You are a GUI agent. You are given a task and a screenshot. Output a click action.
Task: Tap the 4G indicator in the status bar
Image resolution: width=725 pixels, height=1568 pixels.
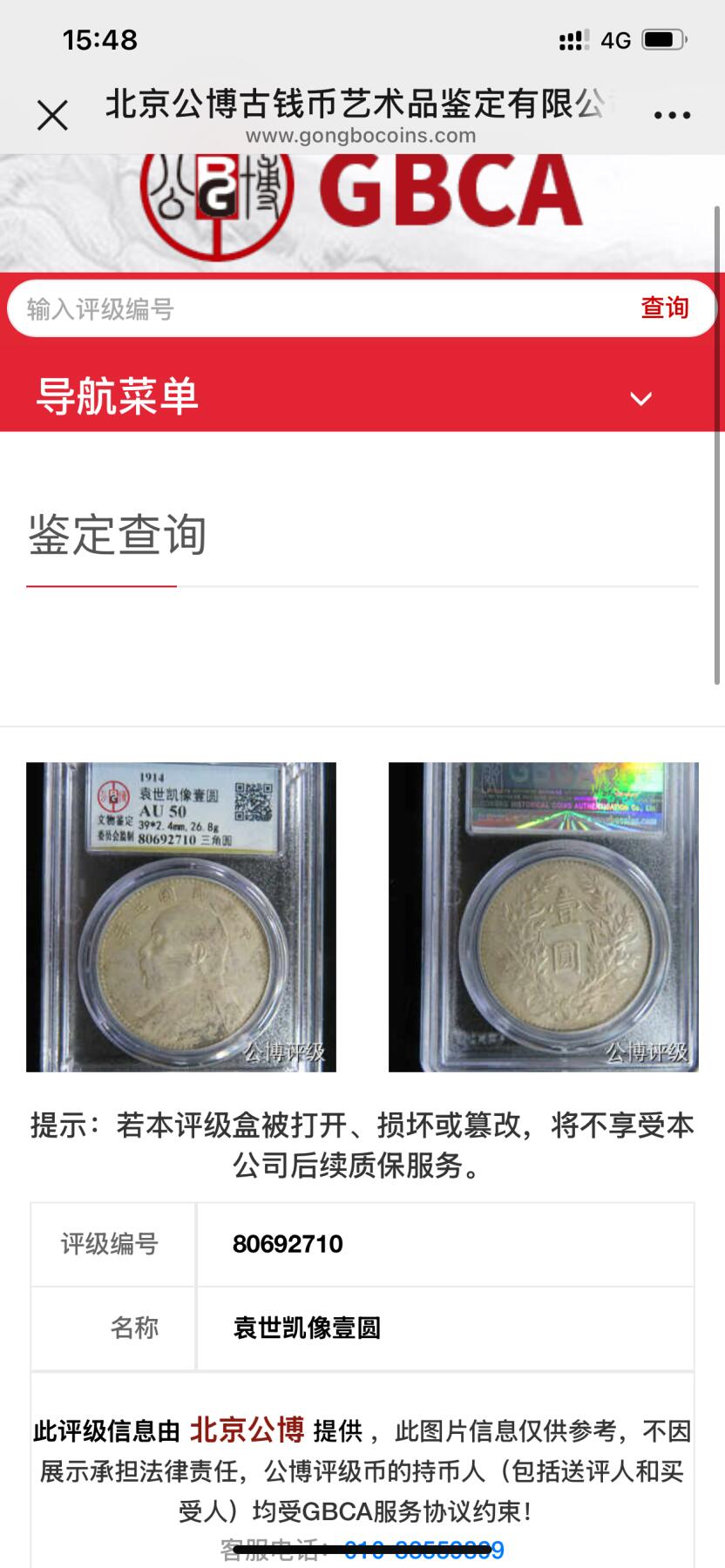pyautogui.click(x=615, y=39)
